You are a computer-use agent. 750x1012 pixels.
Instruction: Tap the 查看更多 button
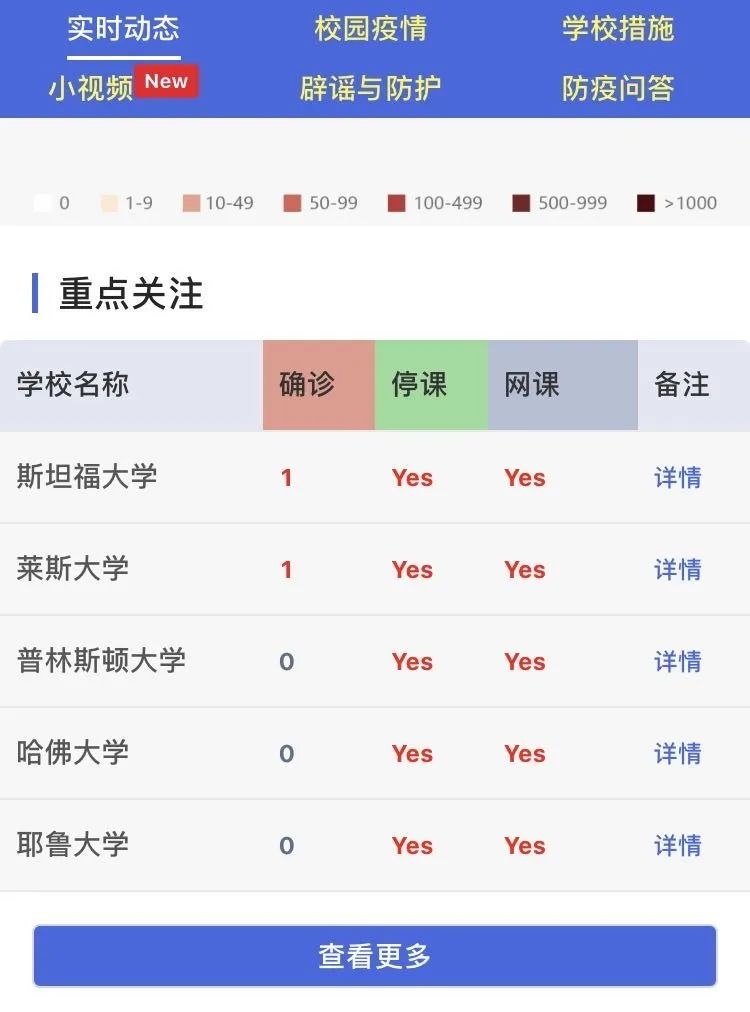pos(375,956)
